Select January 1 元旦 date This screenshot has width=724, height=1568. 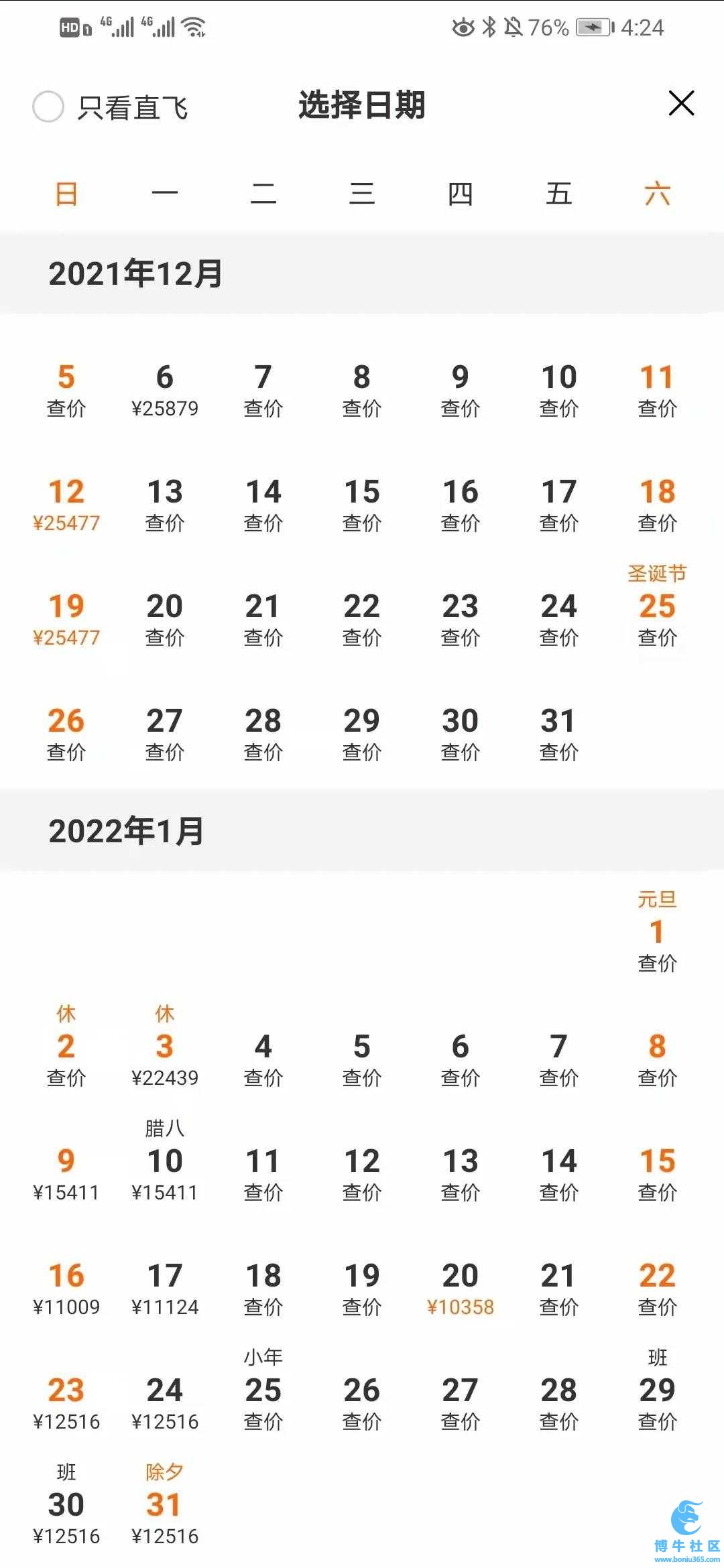pyautogui.click(x=658, y=931)
